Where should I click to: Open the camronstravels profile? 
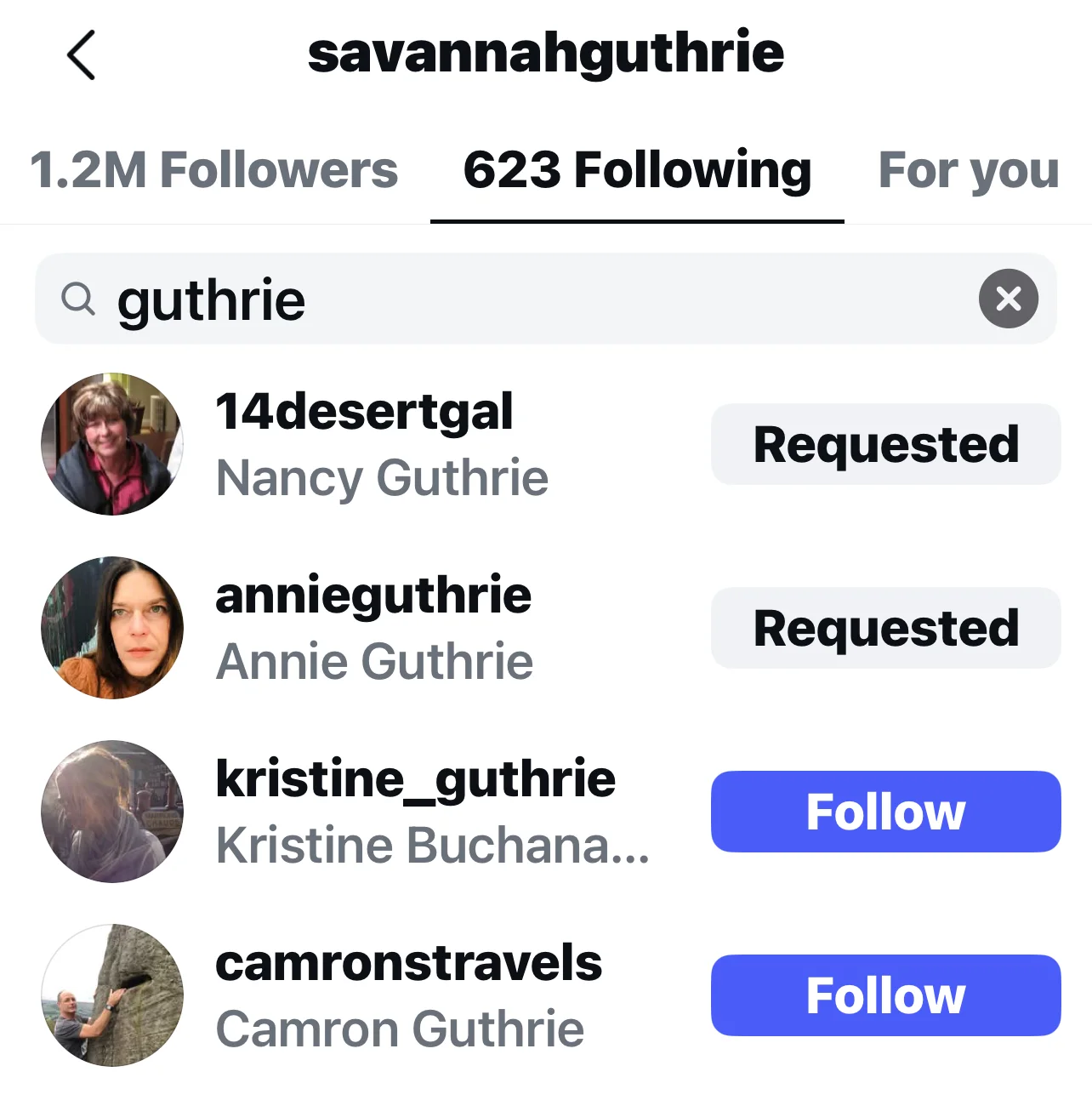[x=408, y=963]
